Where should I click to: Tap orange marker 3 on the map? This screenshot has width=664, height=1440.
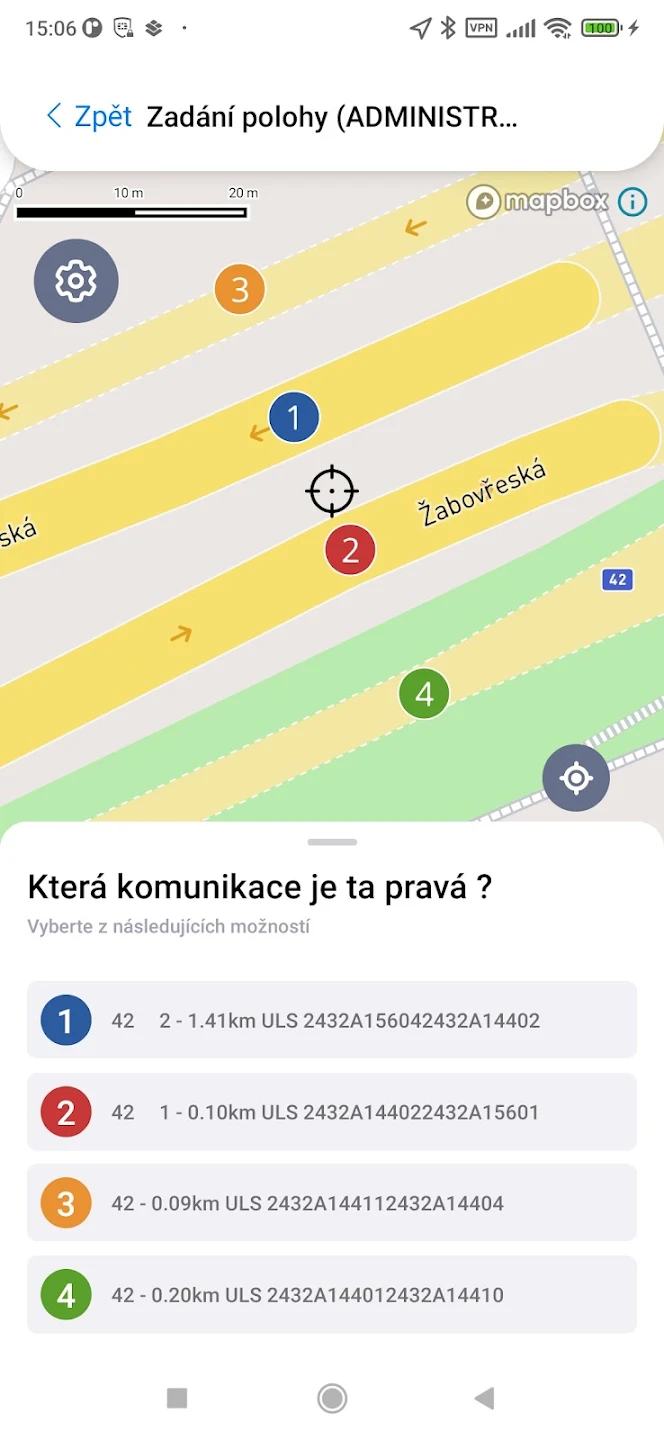(240, 290)
